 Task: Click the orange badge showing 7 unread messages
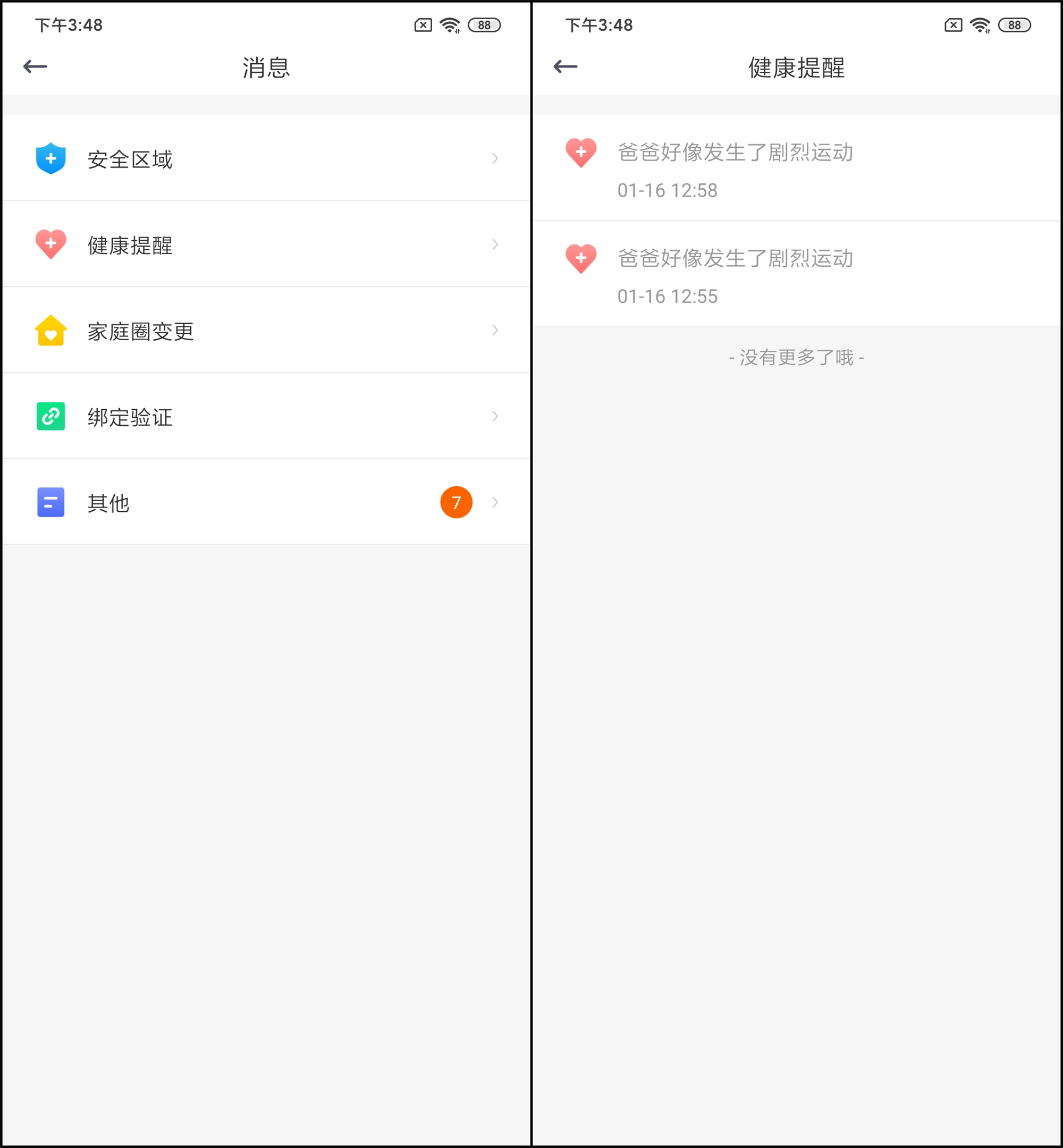pos(456,502)
